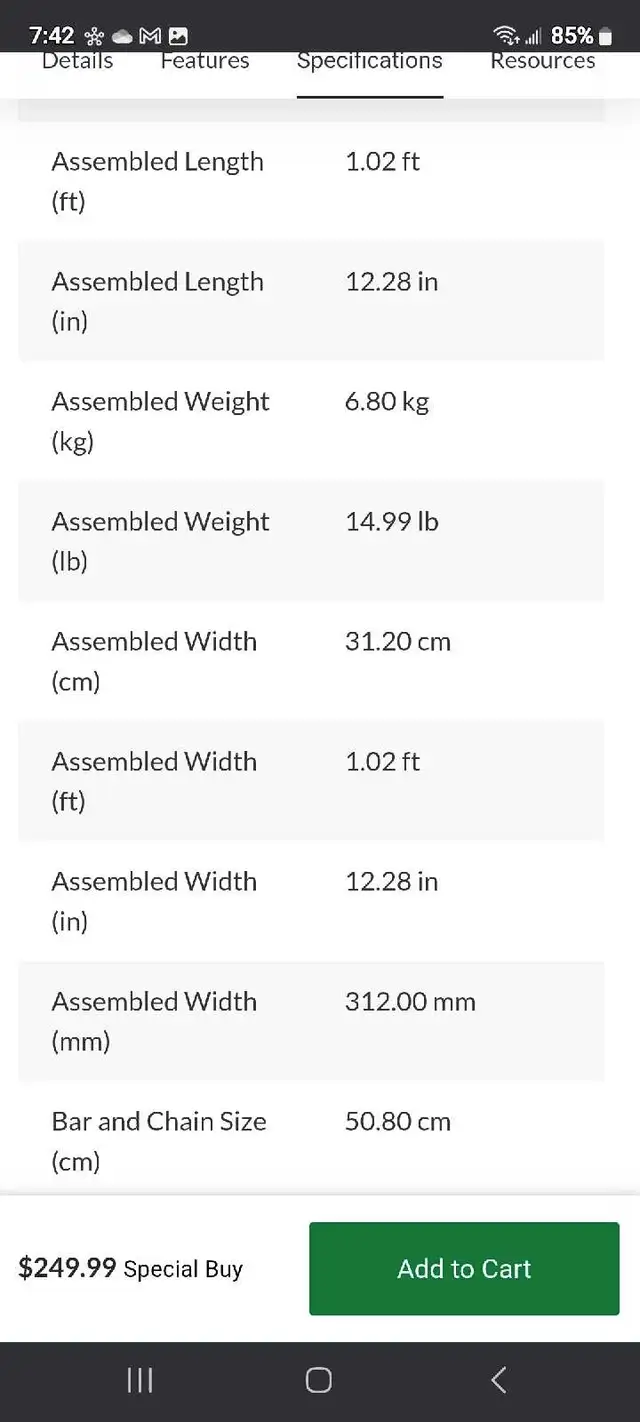Add the item to cart
The image size is (640, 1422).
[464, 1268]
